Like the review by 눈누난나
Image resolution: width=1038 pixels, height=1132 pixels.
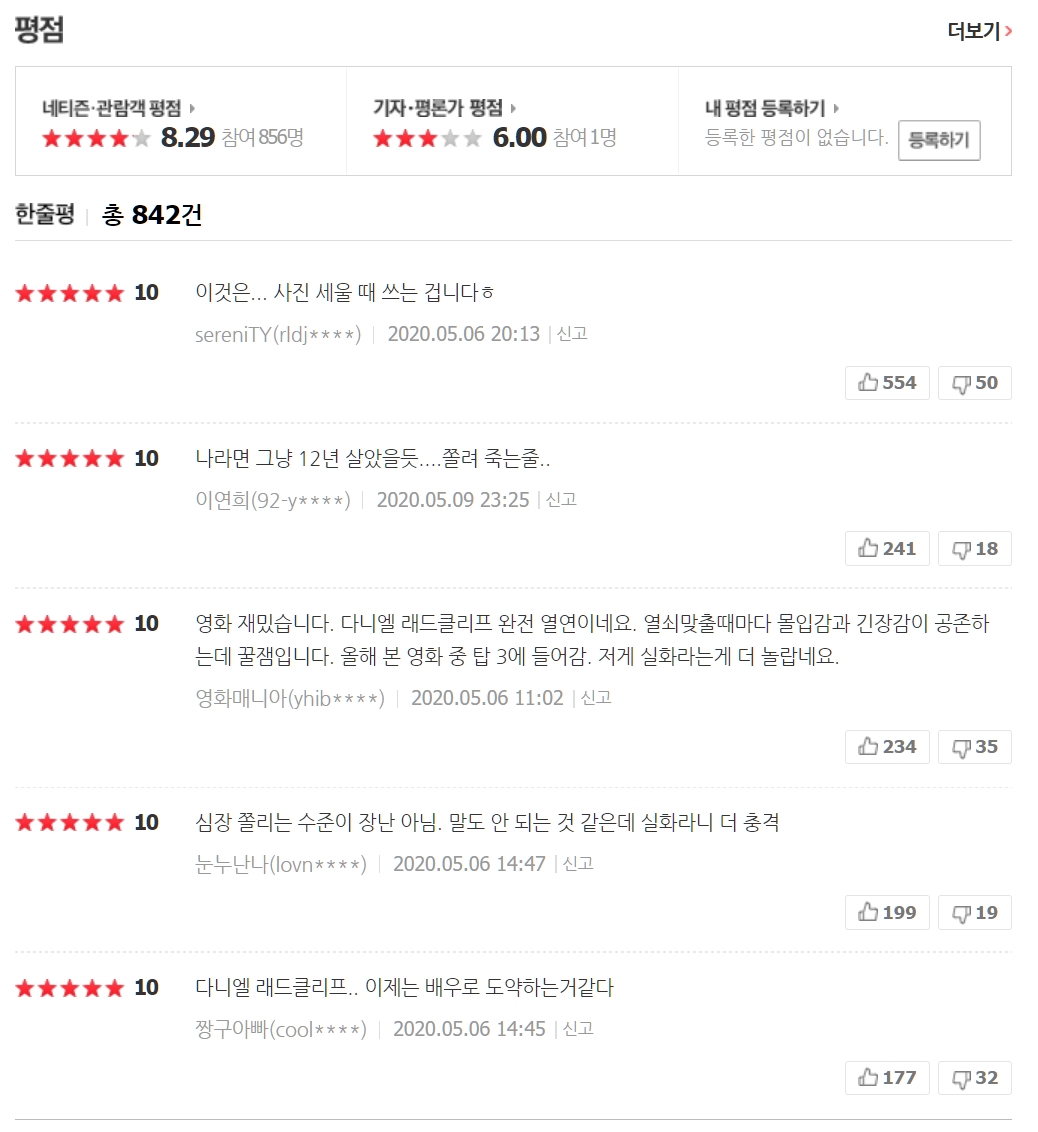[x=887, y=913]
